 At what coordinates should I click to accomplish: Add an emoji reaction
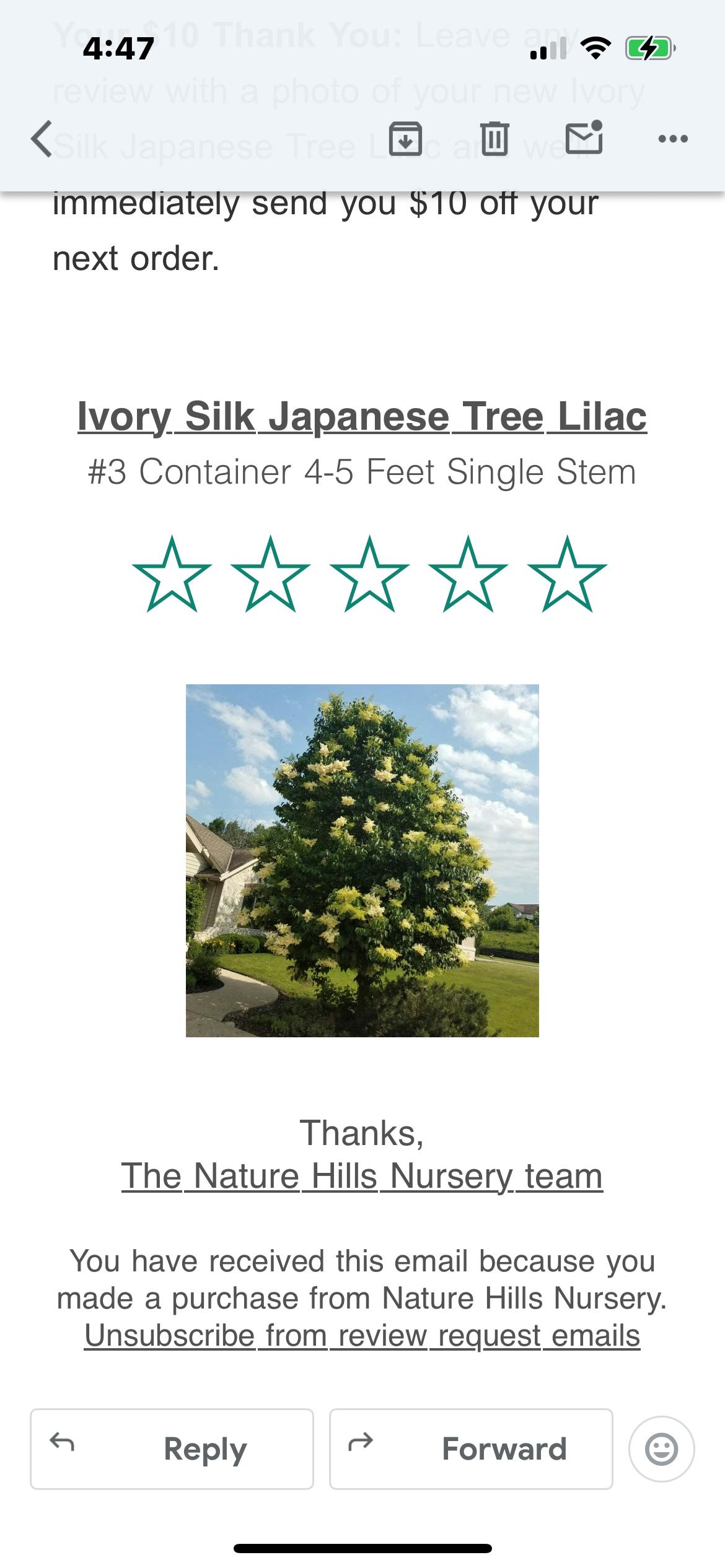point(661,1449)
